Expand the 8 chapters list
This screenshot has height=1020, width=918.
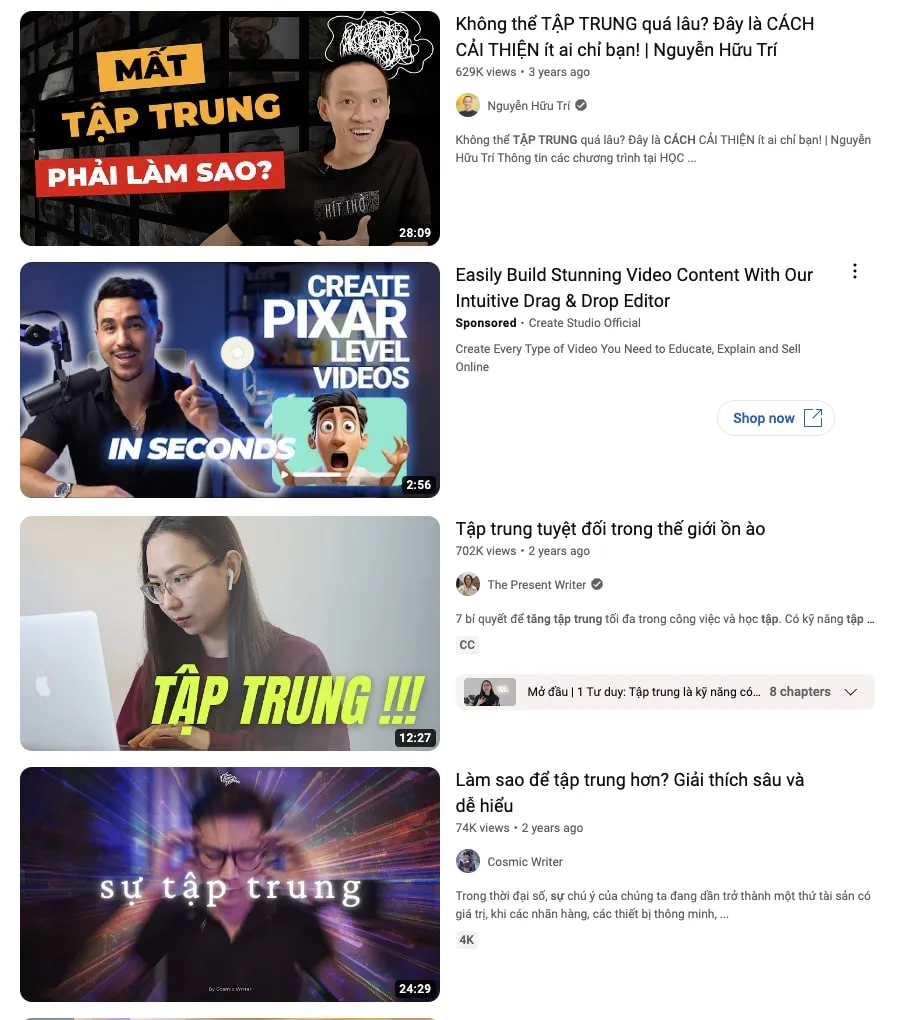pos(851,692)
